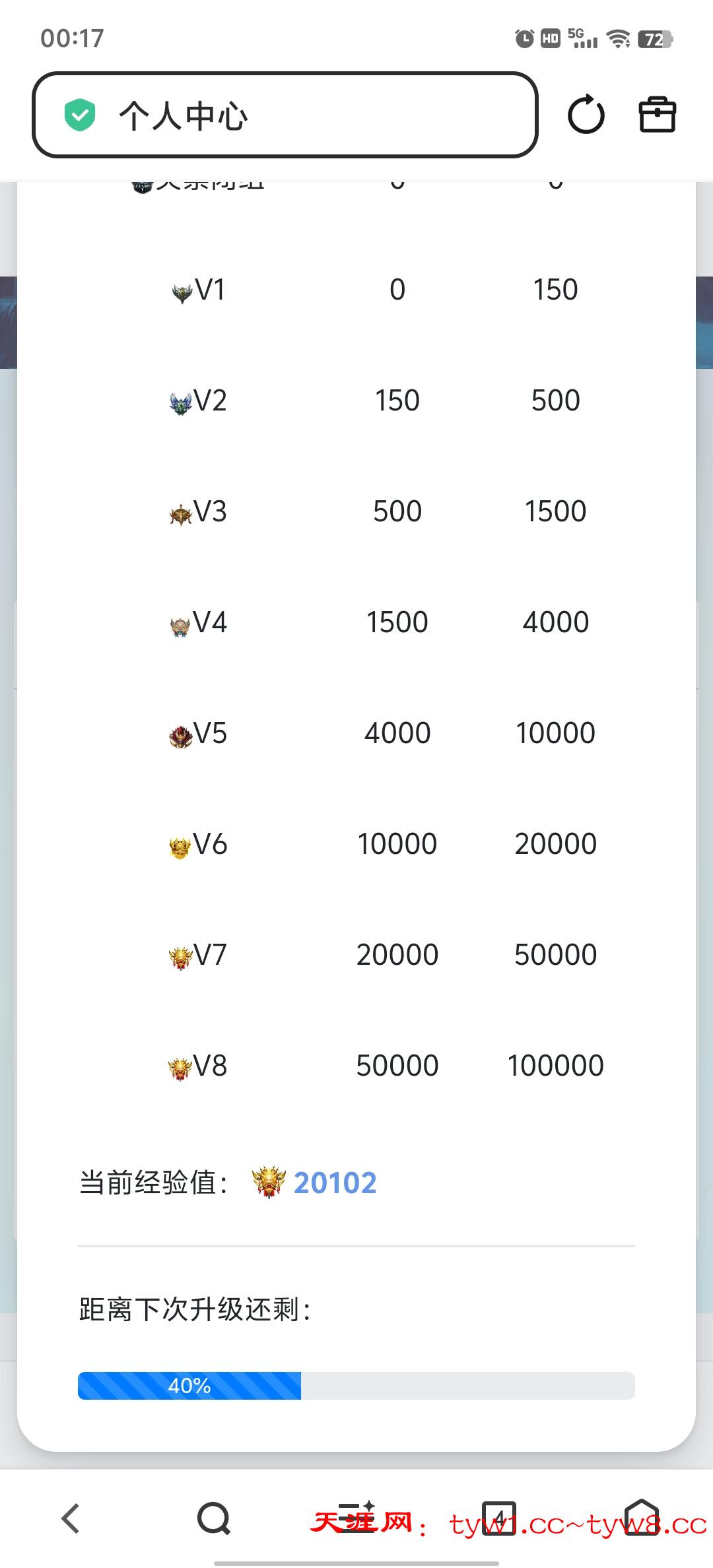713x1568 pixels.
Task: Open the tab switcher showing 4 tabs
Action: point(499,1518)
